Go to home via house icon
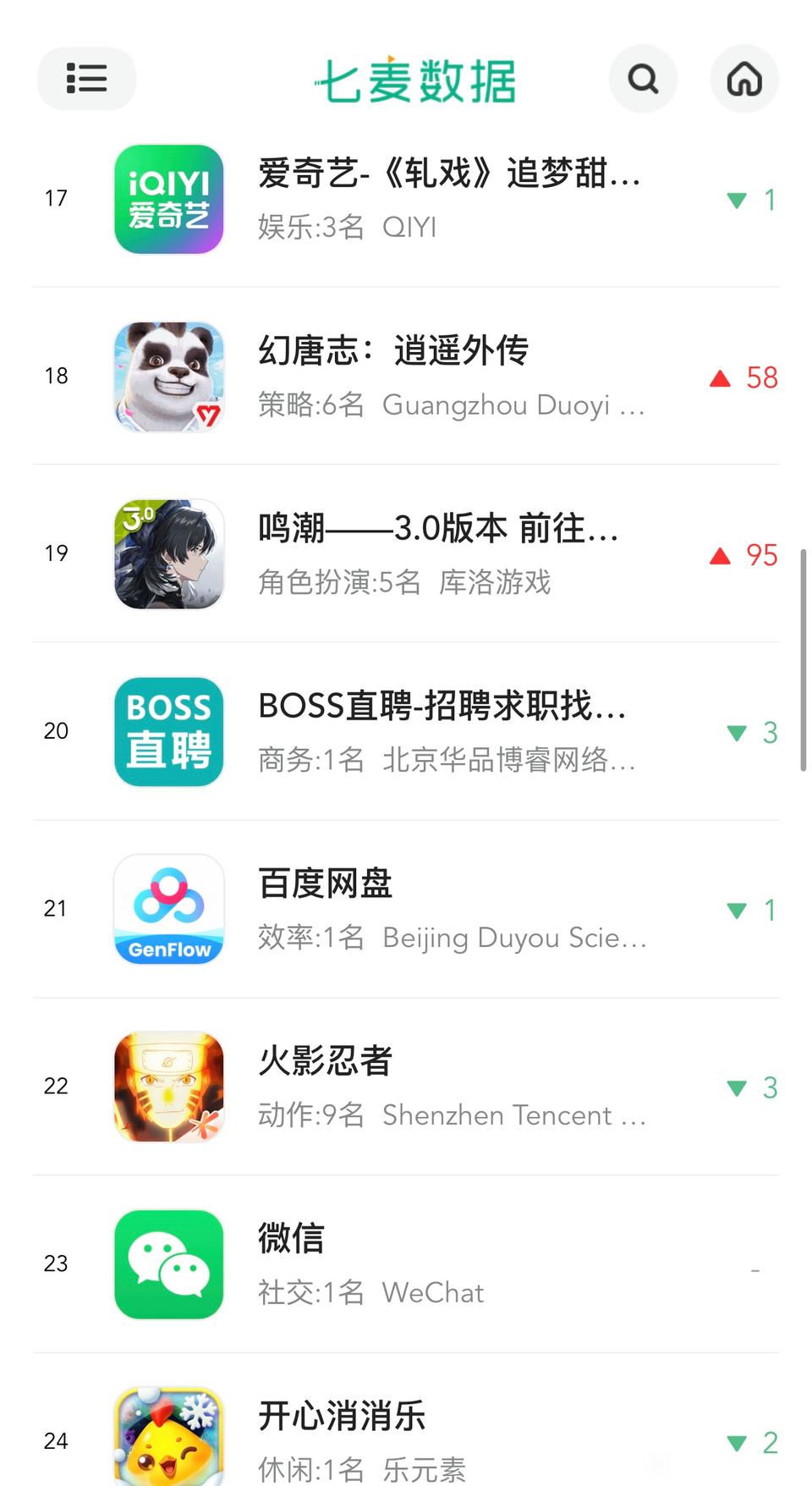Image resolution: width=812 pixels, height=1486 pixels. (744, 79)
